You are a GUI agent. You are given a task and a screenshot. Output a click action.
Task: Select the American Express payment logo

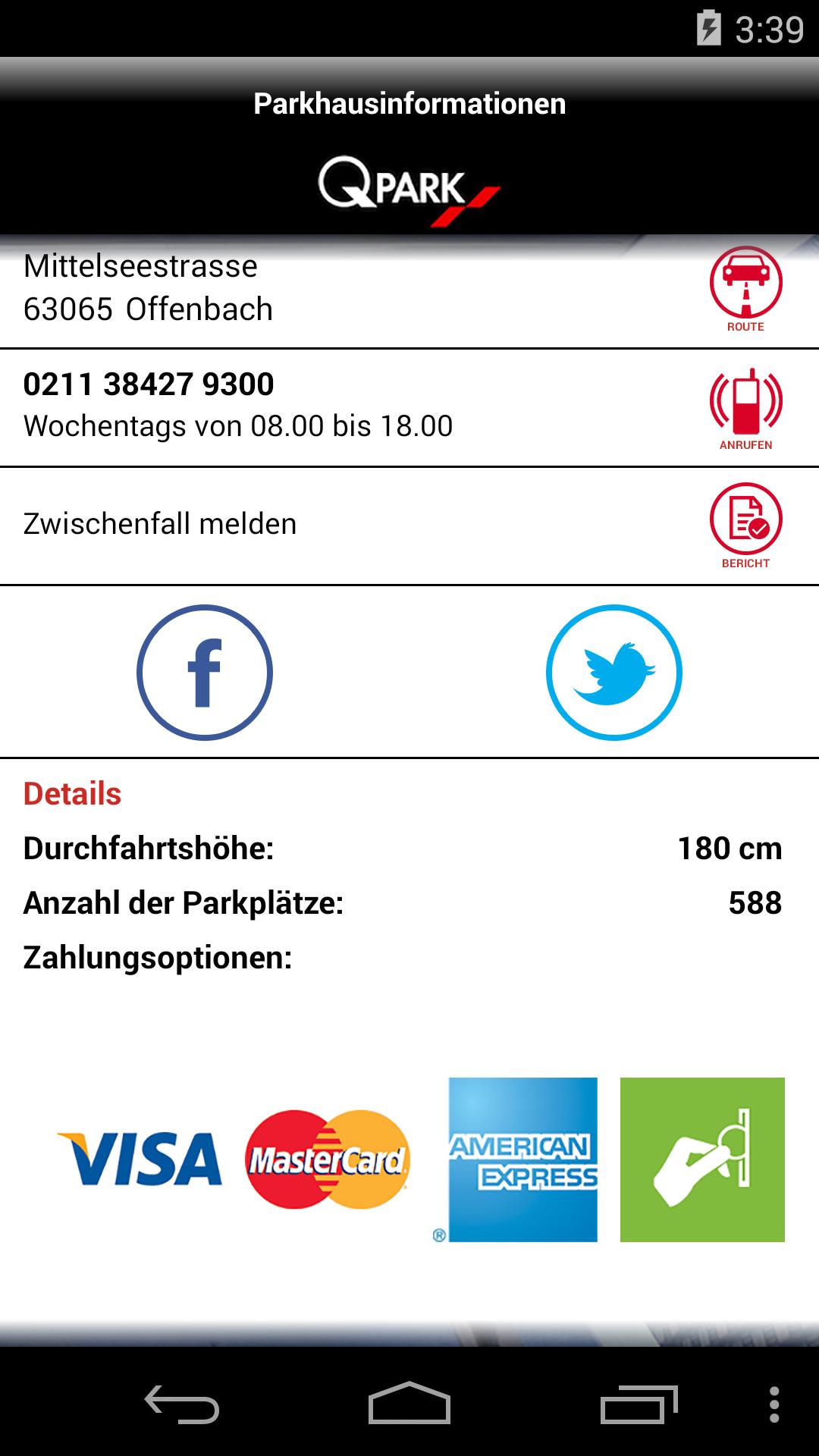(x=522, y=1154)
